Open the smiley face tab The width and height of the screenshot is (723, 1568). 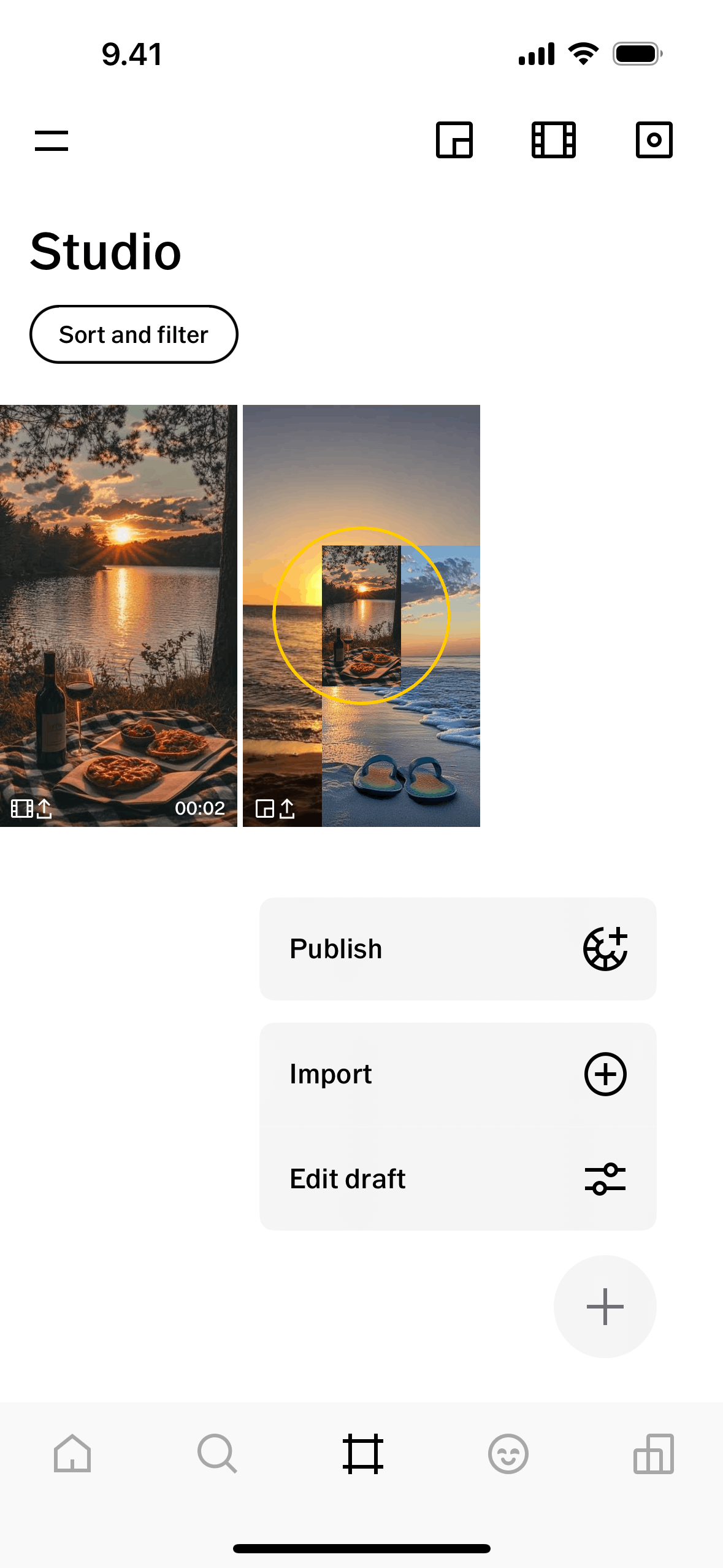(x=508, y=1454)
